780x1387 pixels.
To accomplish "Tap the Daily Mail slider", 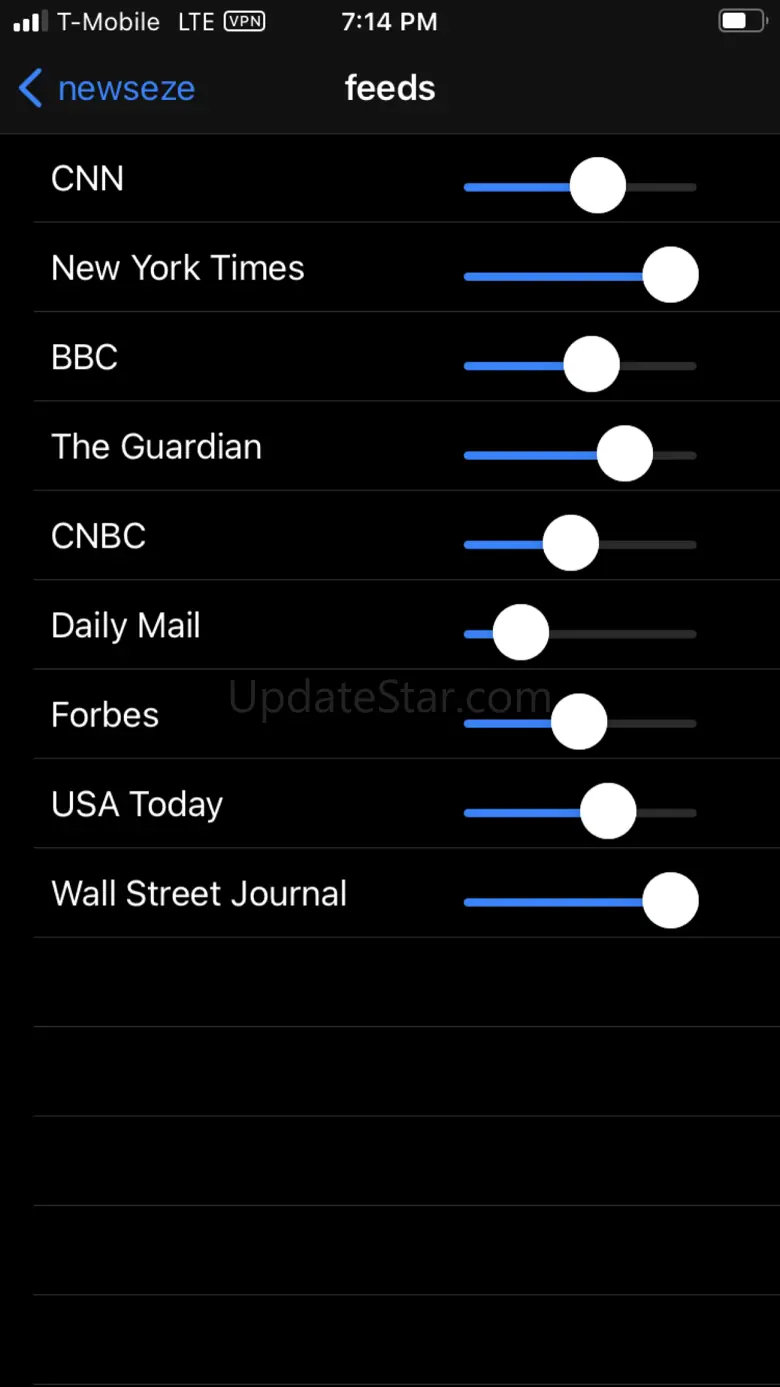I will click(x=580, y=633).
